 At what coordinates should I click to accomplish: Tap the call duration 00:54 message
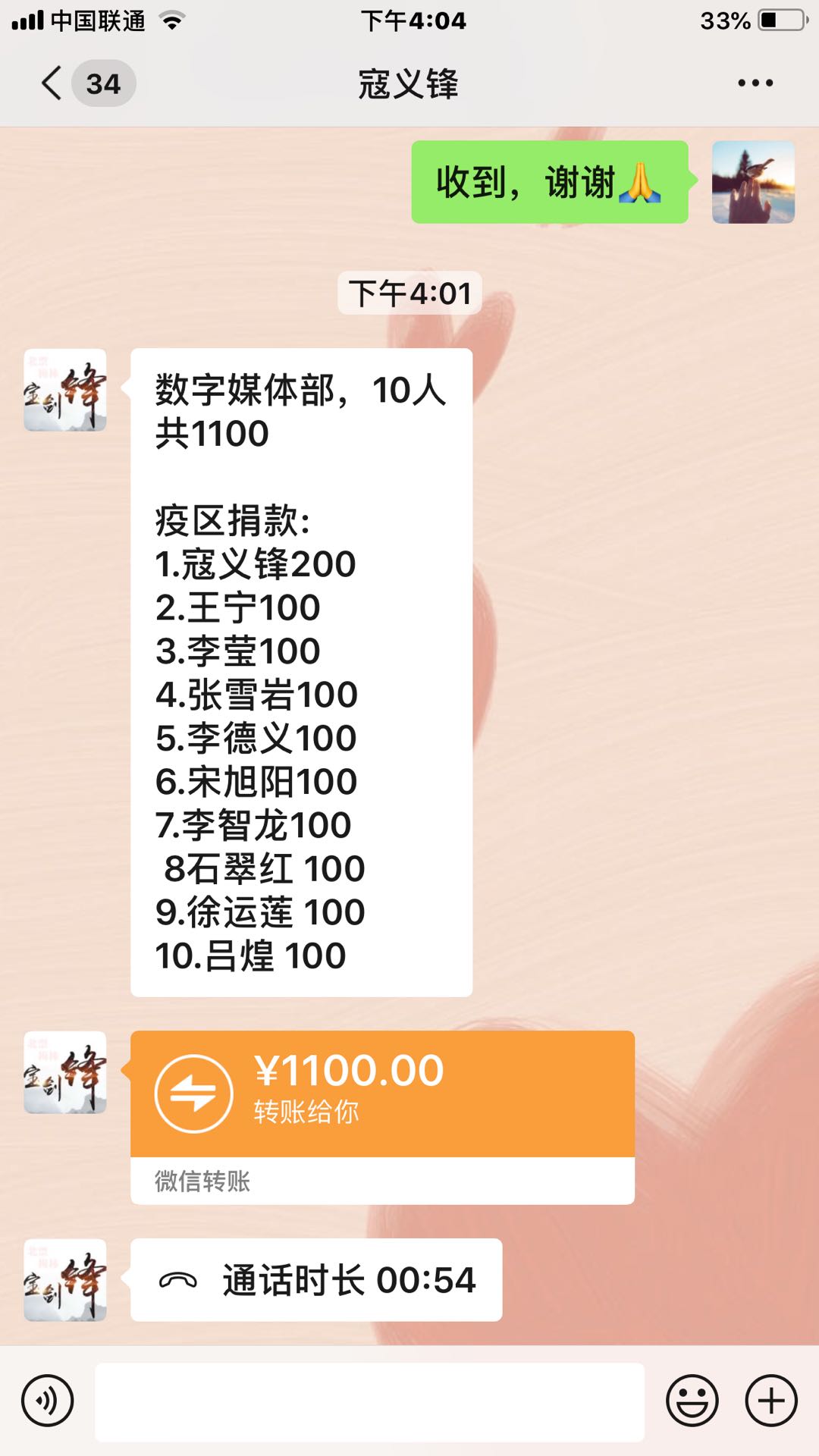[x=316, y=1280]
